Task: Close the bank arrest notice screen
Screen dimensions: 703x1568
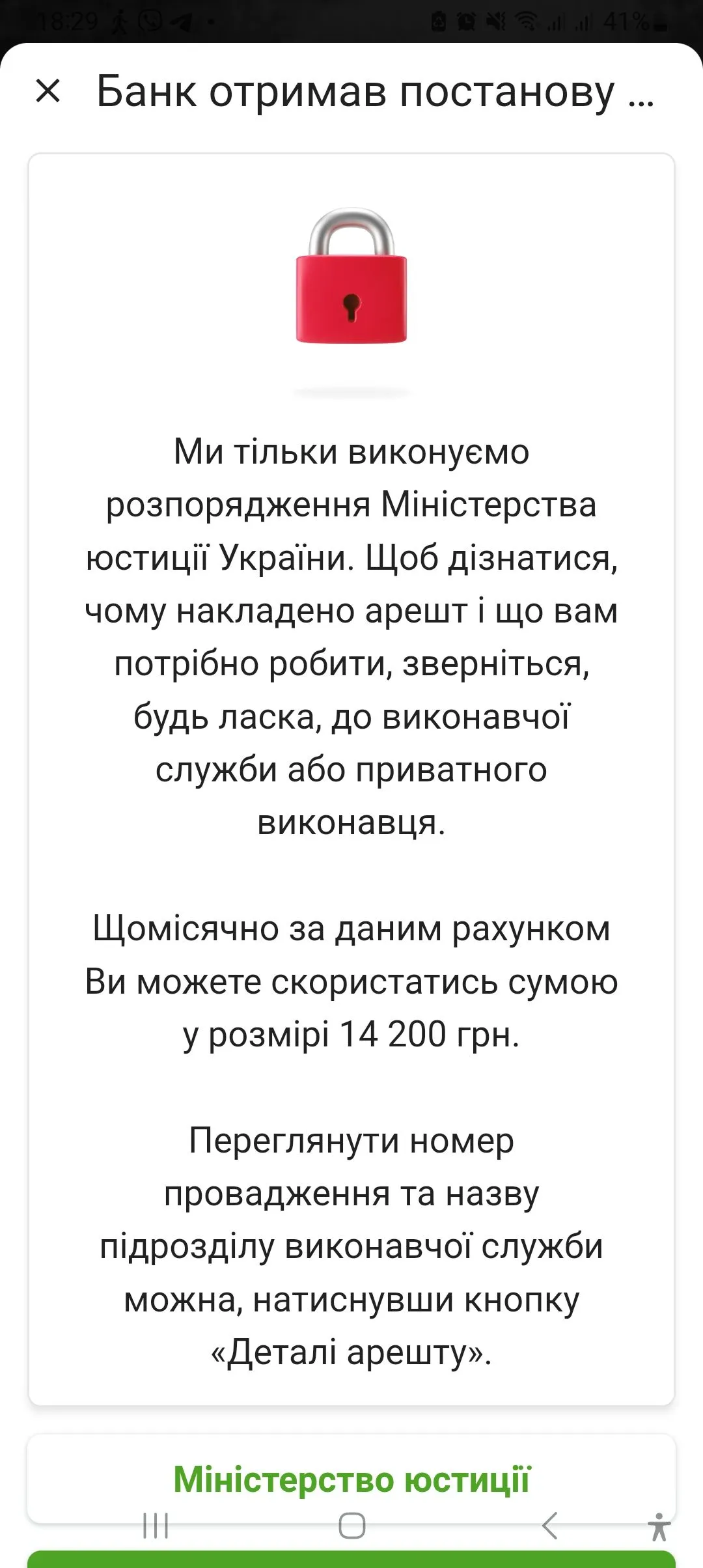Action: [48, 91]
